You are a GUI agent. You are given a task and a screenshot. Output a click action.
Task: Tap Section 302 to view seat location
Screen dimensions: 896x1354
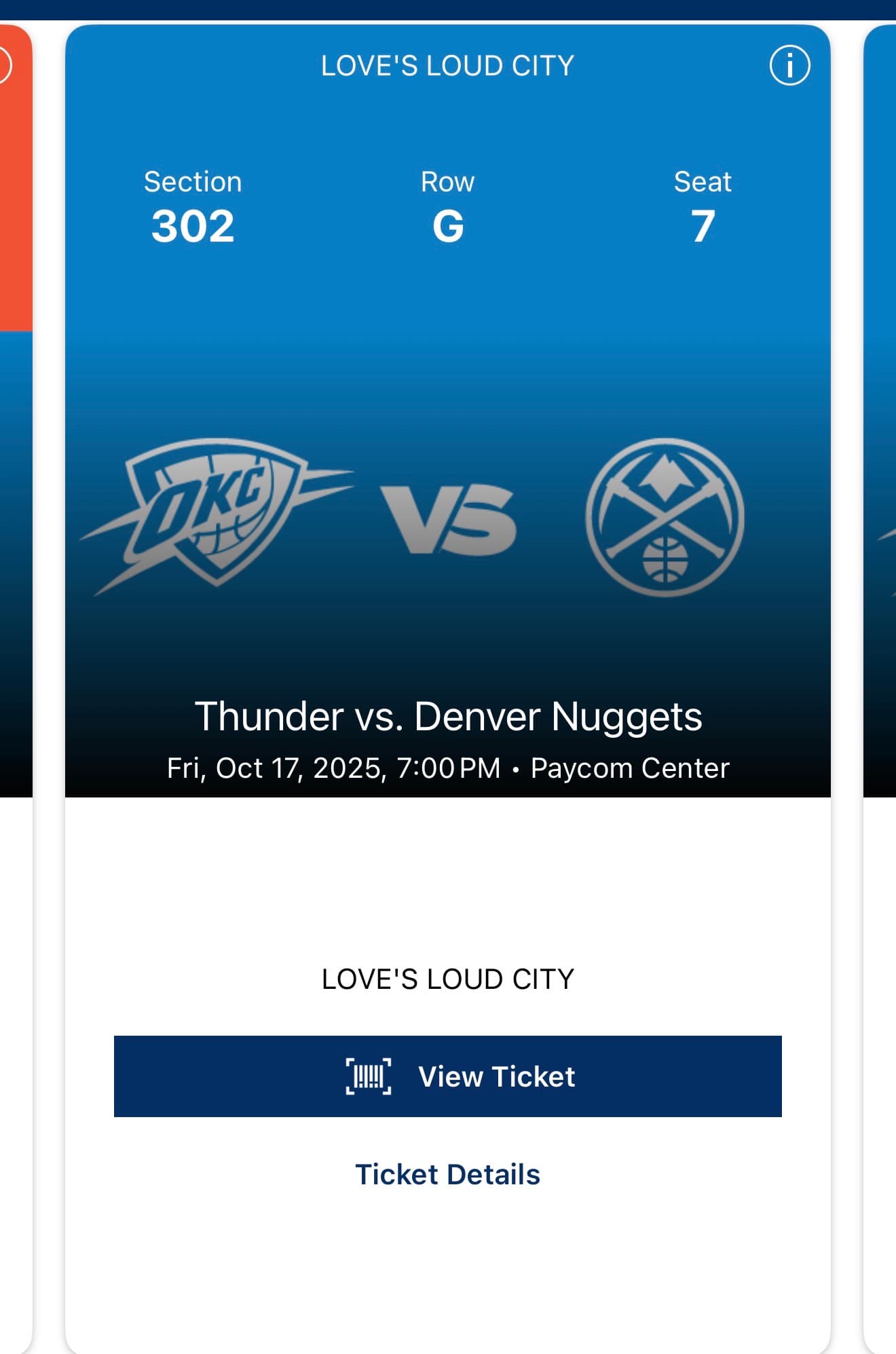(193, 227)
